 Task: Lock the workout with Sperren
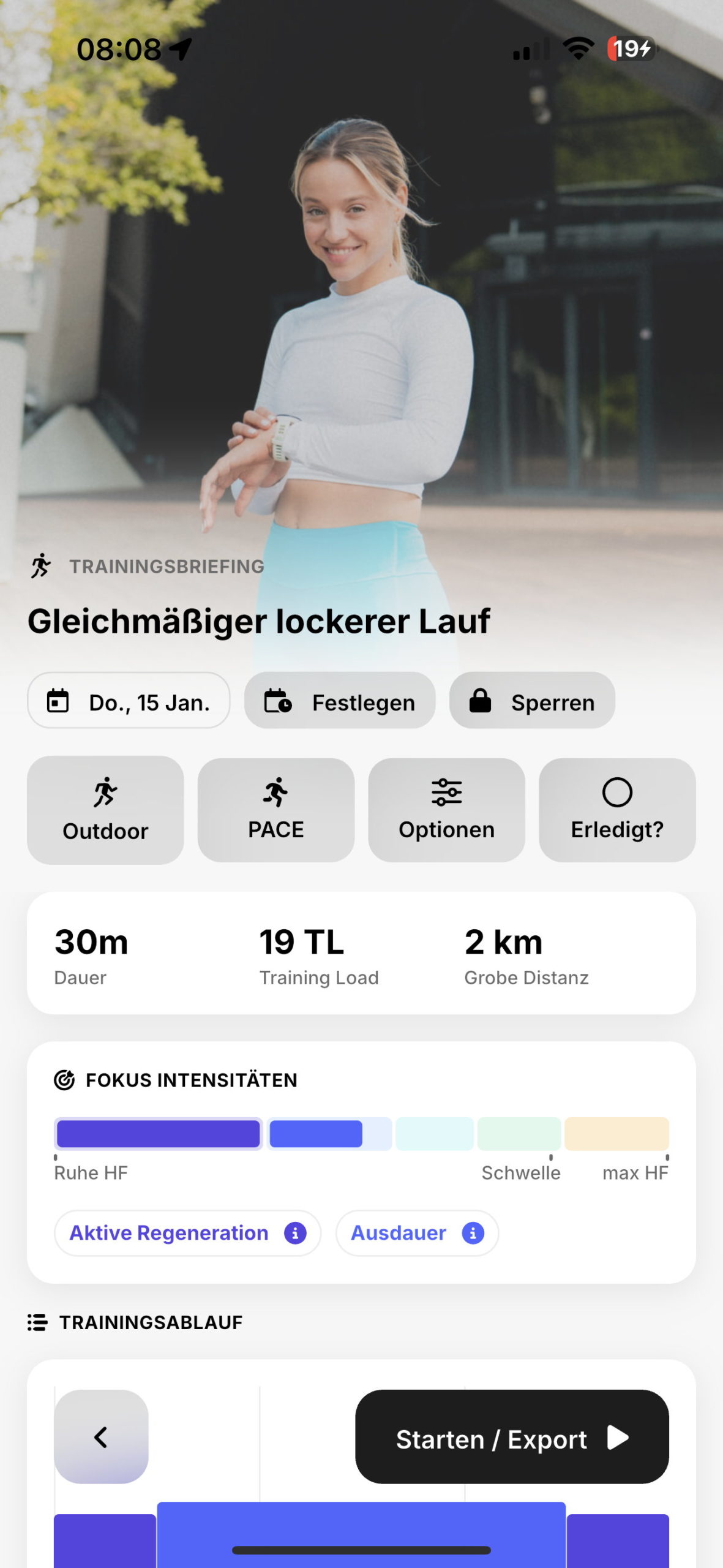[532, 701]
